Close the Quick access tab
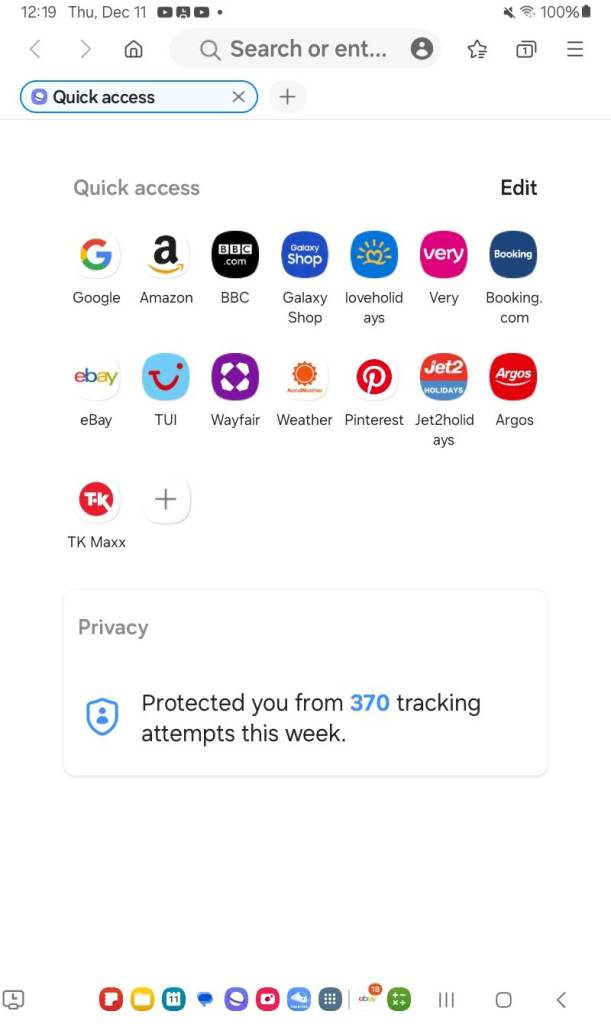The height and width of the screenshot is (1024, 611). tap(238, 97)
